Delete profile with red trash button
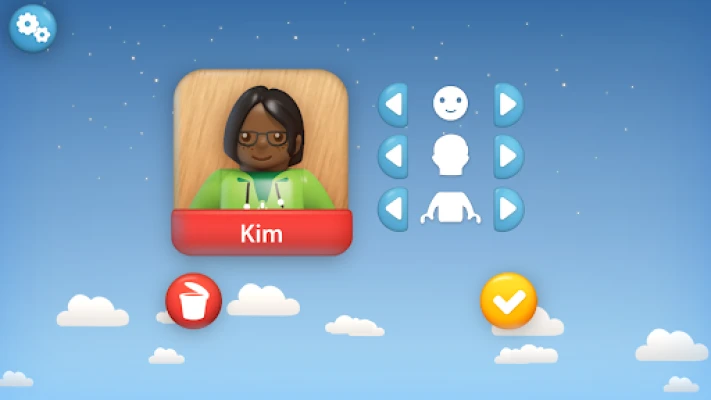The height and width of the screenshot is (400, 711). tap(193, 300)
